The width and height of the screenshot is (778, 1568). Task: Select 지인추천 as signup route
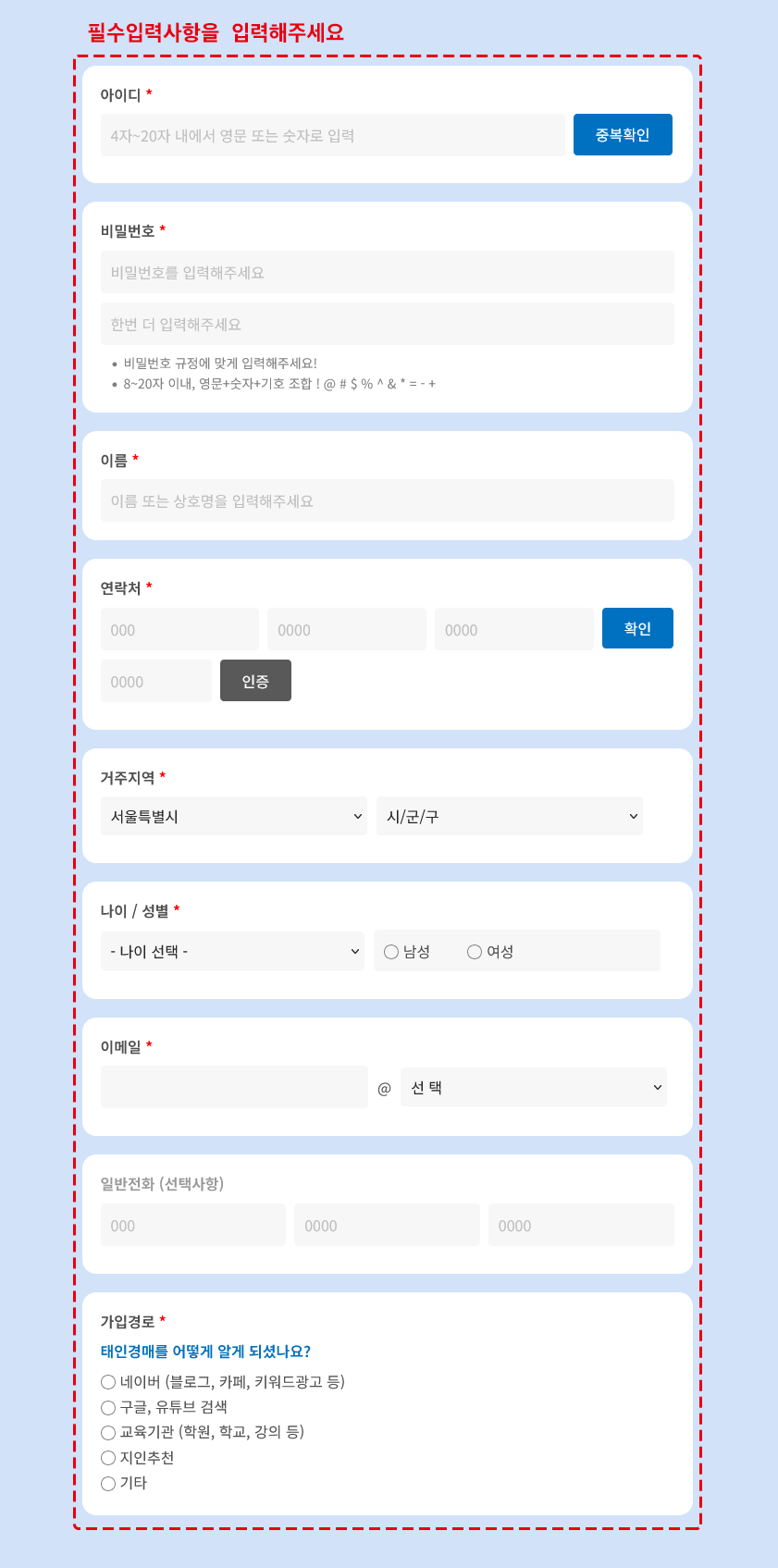108,1458
